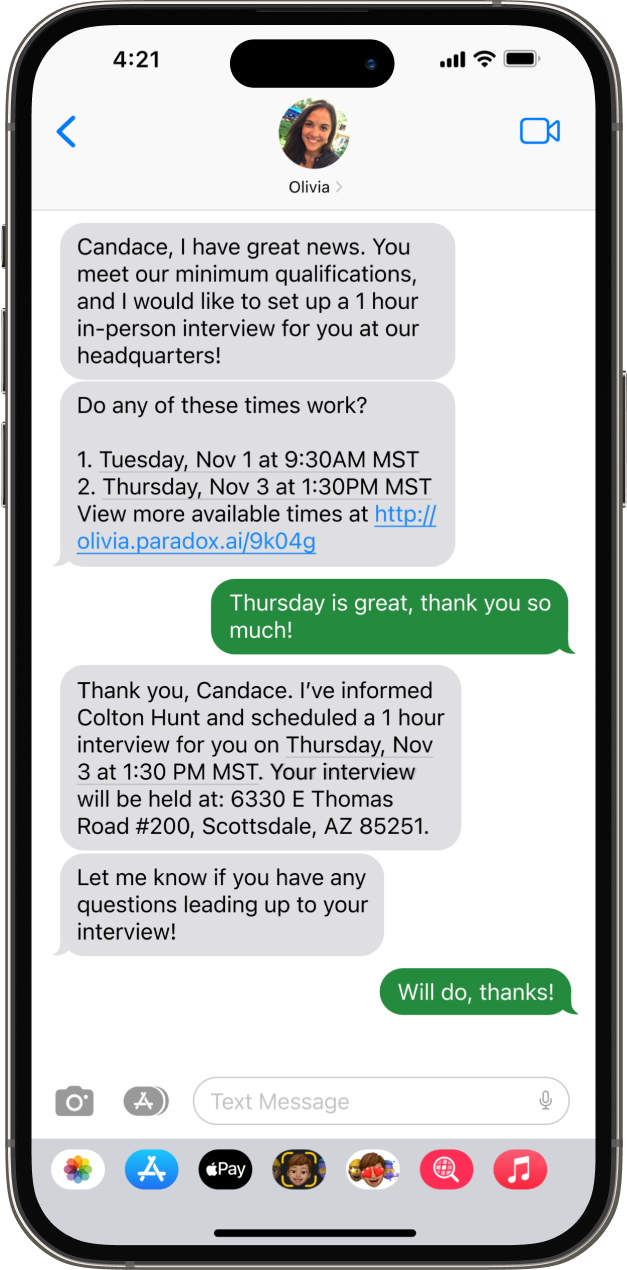Viewport: 627px width, 1270px height.
Task: Start a video call with Olivia
Action: [x=540, y=131]
